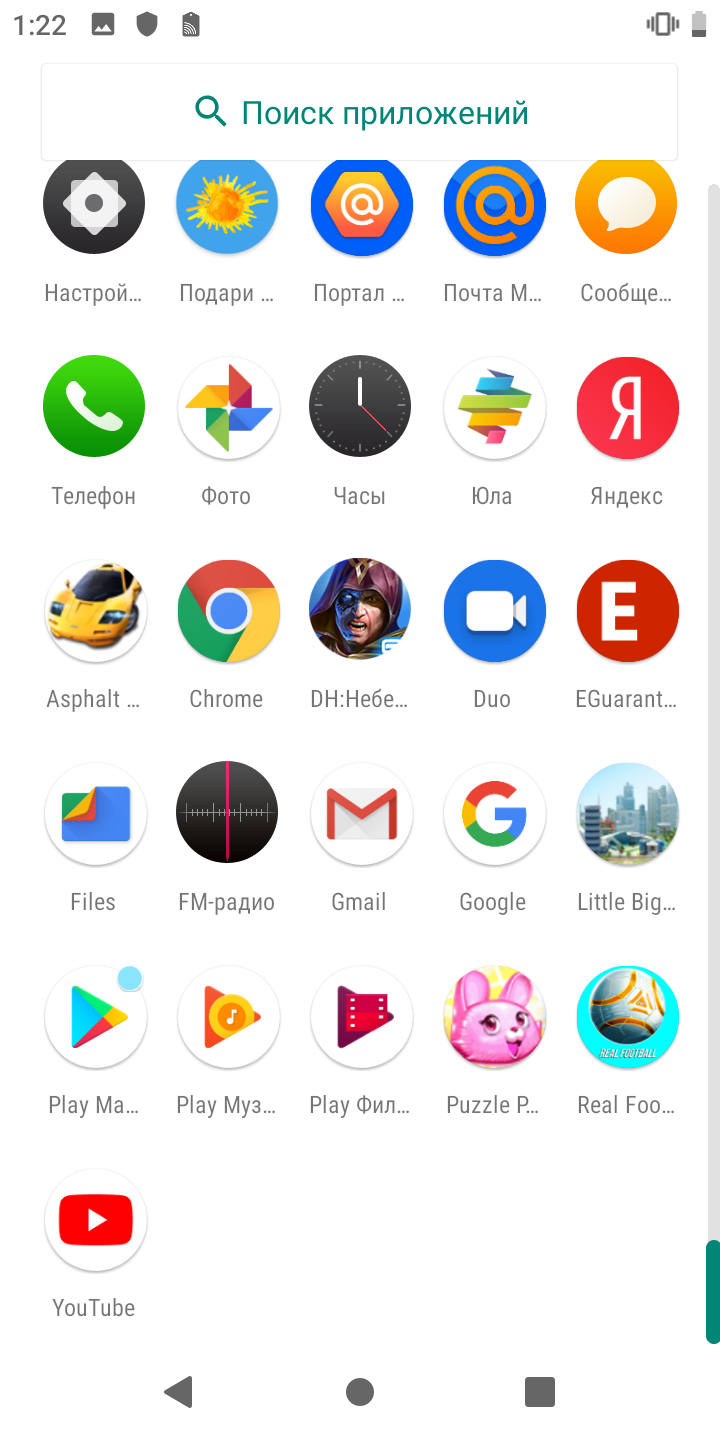Image resolution: width=720 pixels, height=1440 pixels.
Task: Launch the Юла app
Action: click(494, 406)
